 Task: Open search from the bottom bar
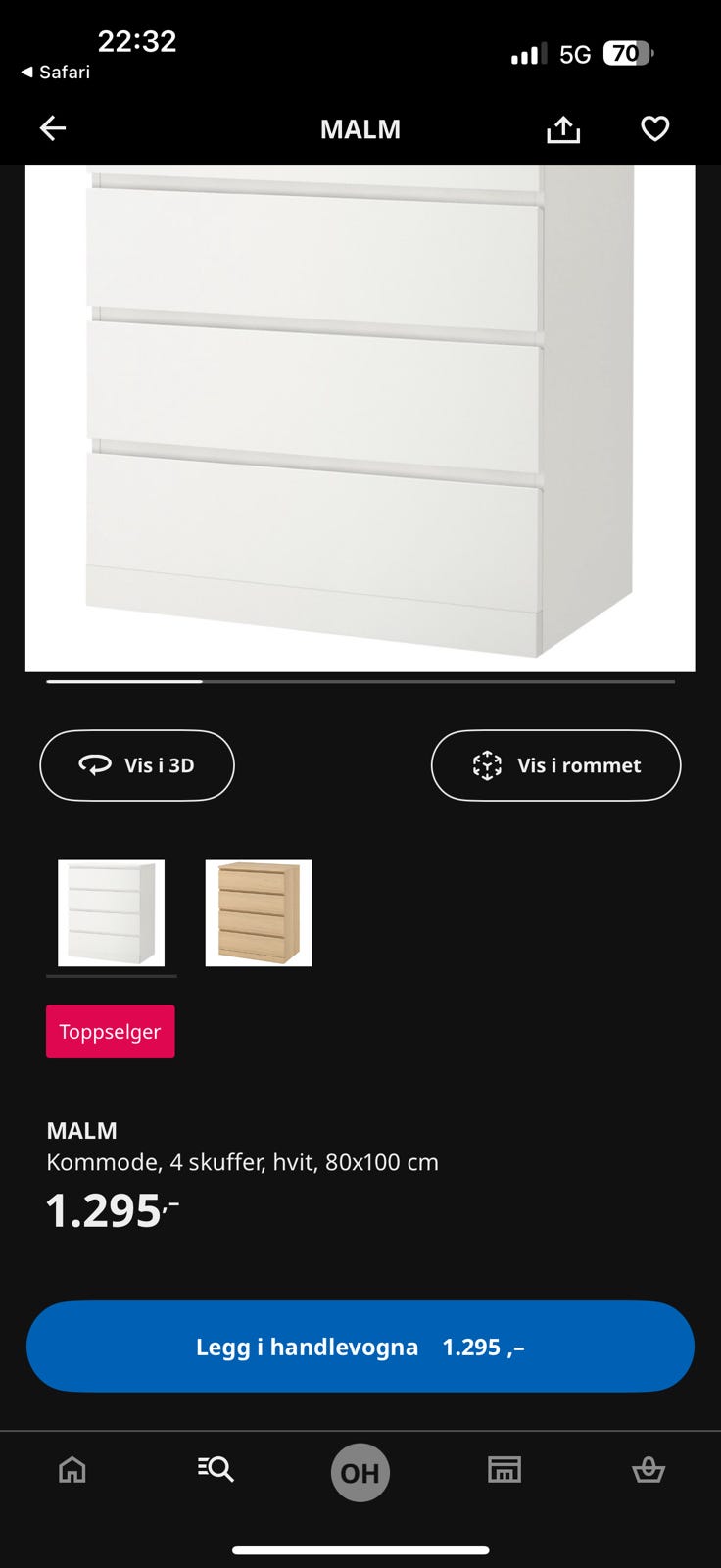pos(216,1470)
